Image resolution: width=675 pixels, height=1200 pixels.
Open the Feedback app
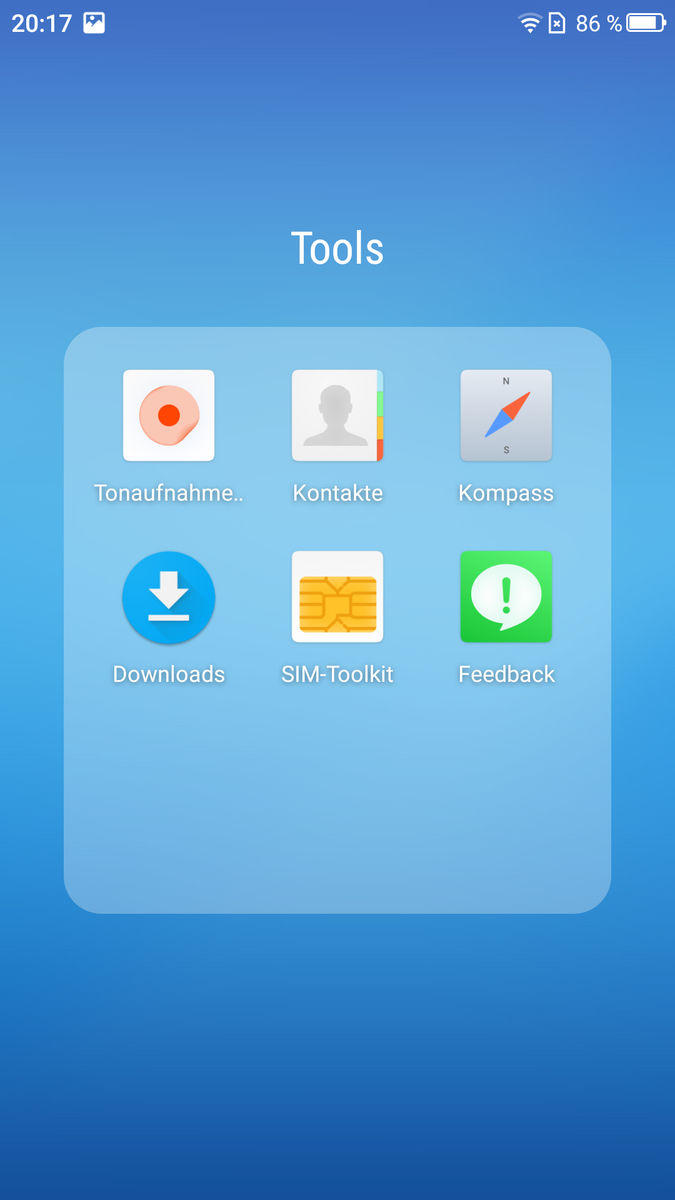tap(506, 597)
